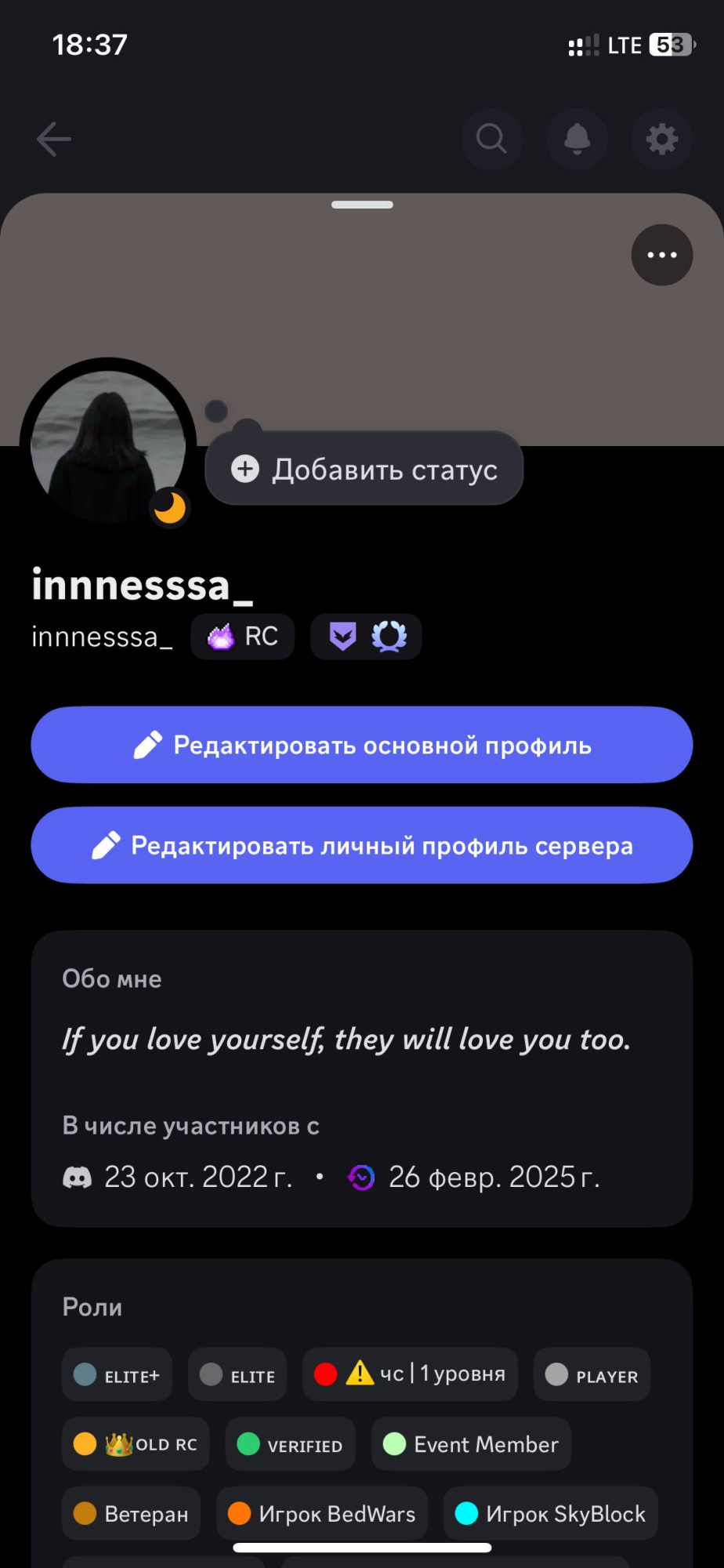Open the three-dot profile options menu
The height and width of the screenshot is (1568, 724).
[662, 255]
